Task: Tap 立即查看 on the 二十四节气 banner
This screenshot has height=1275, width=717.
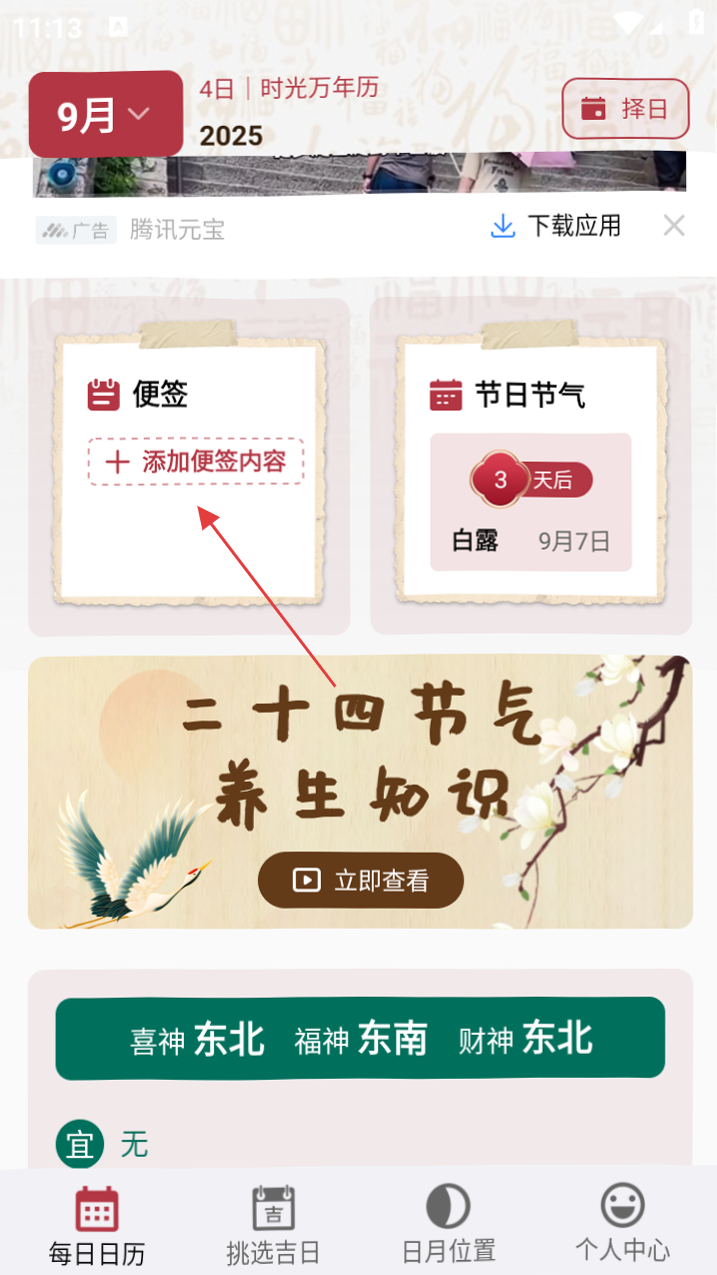Action: (x=361, y=880)
